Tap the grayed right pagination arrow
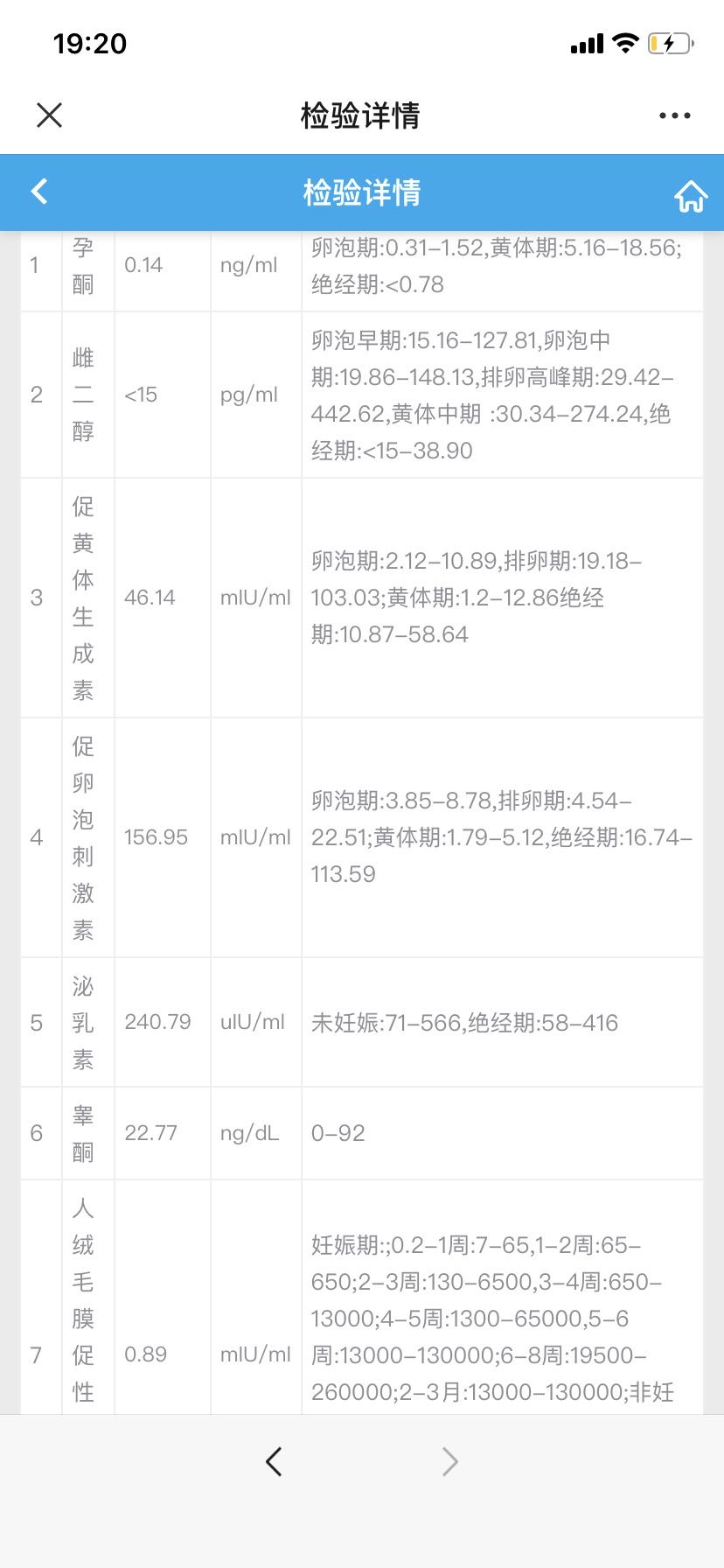 449,1460
